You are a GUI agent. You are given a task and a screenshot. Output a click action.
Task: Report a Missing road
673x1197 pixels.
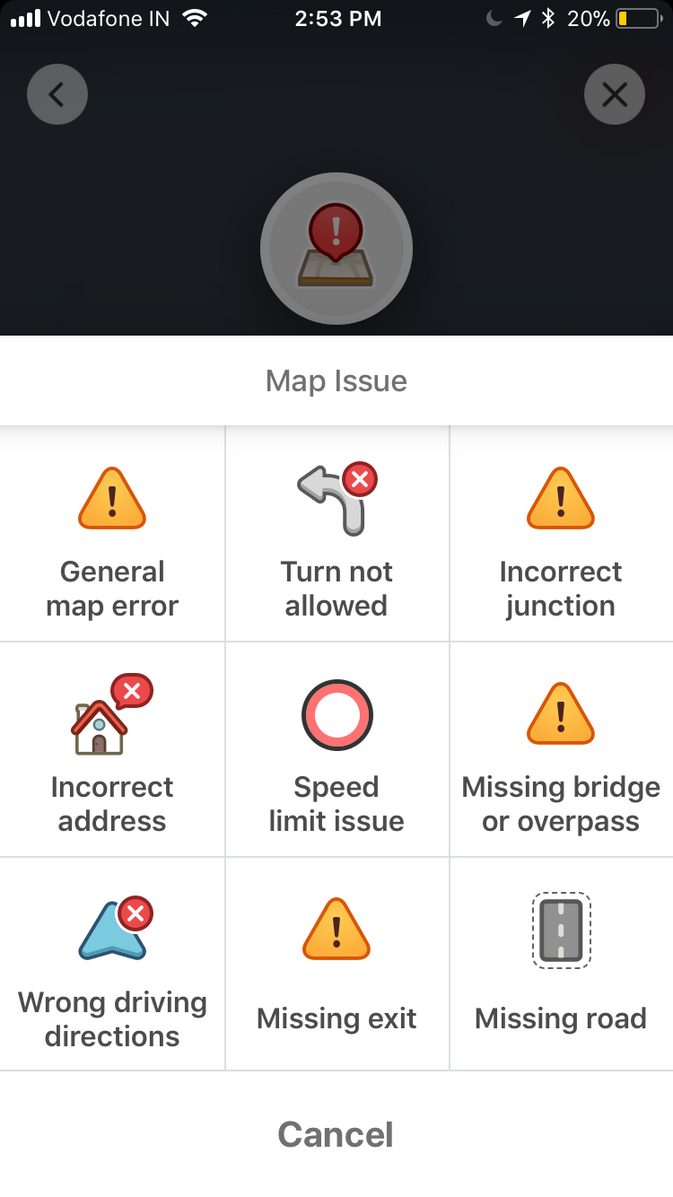[x=561, y=964]
